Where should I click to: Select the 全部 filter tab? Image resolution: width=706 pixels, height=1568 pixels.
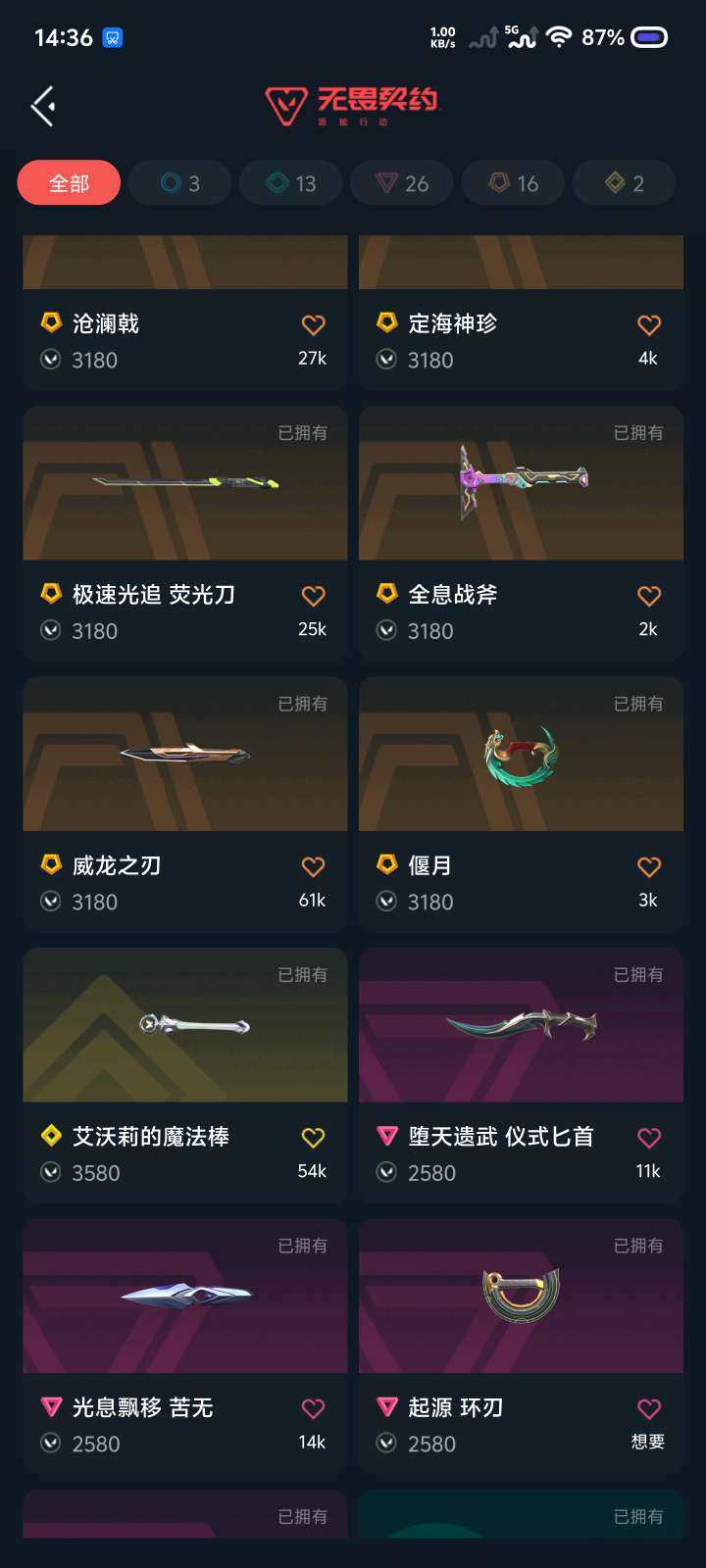(x=68, y=182)
